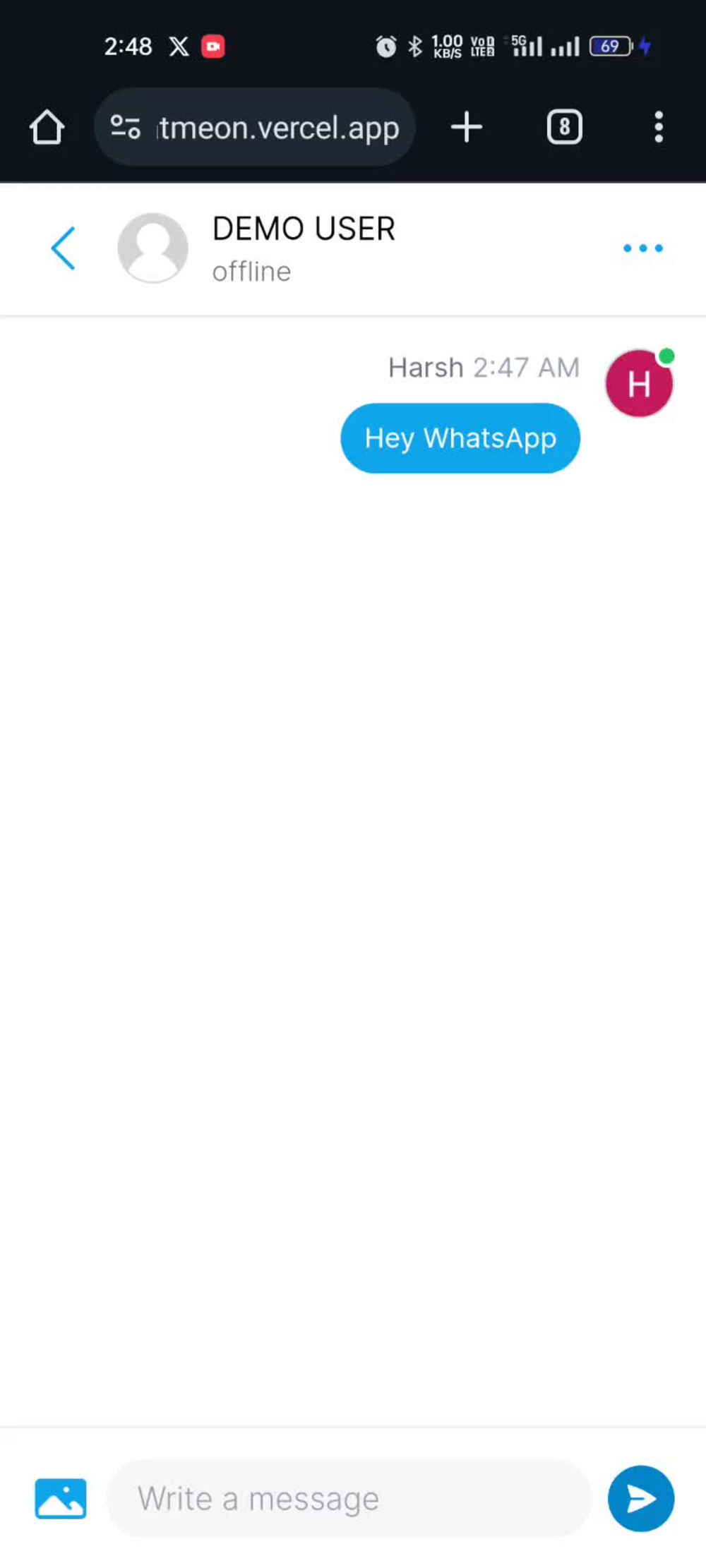Screen dimensions: 706x1568
Task: Attach an image with the picture icon
Action: 61,1498
